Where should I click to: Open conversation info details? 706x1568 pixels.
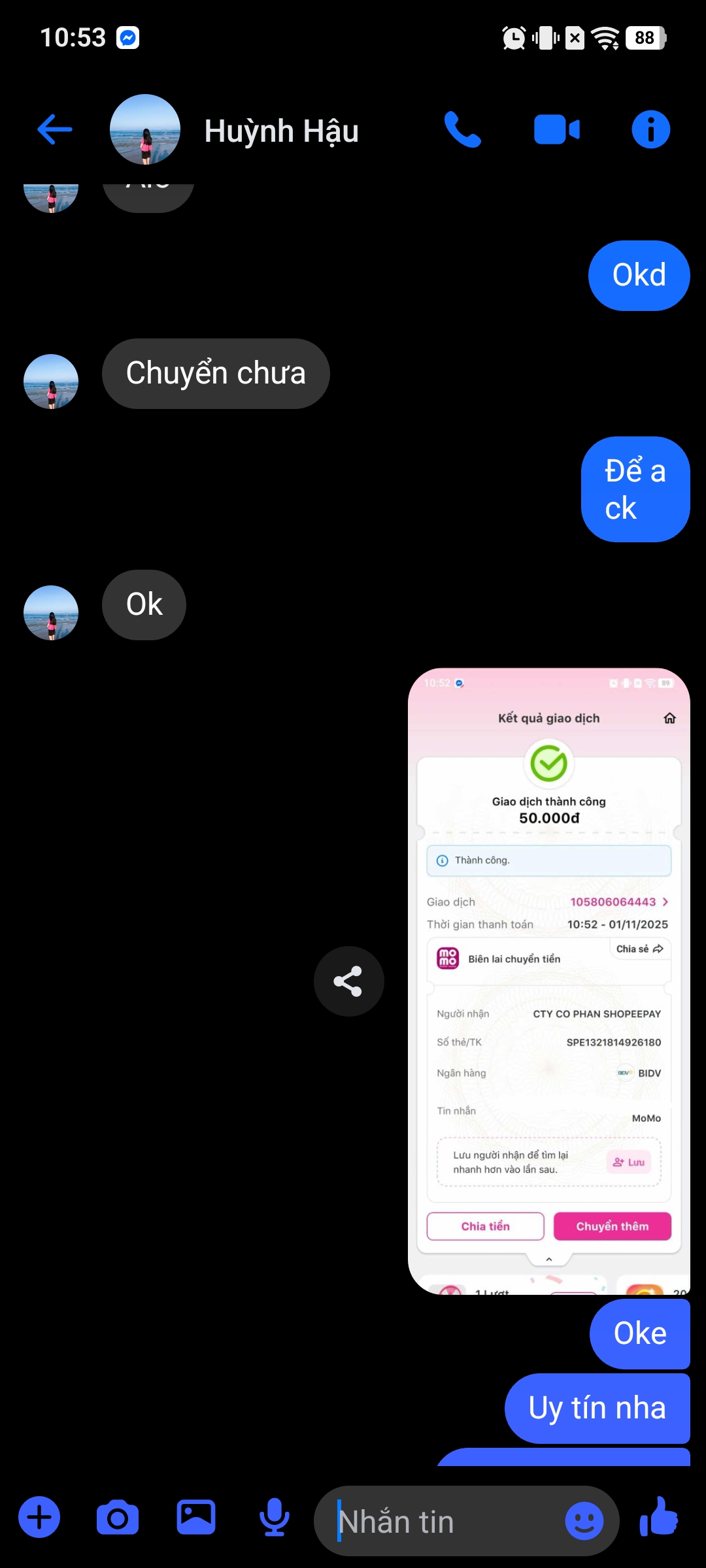(650, 129)
